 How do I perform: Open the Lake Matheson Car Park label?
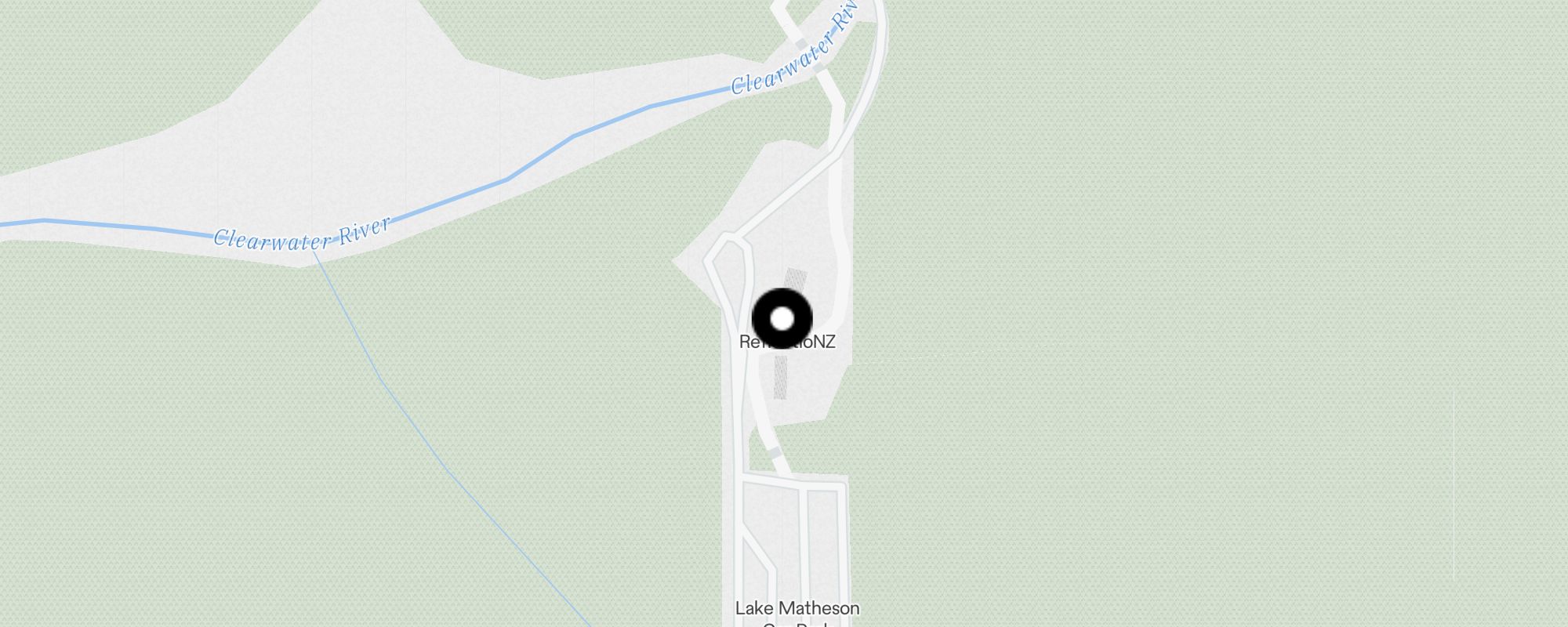(x=797, y=611)
